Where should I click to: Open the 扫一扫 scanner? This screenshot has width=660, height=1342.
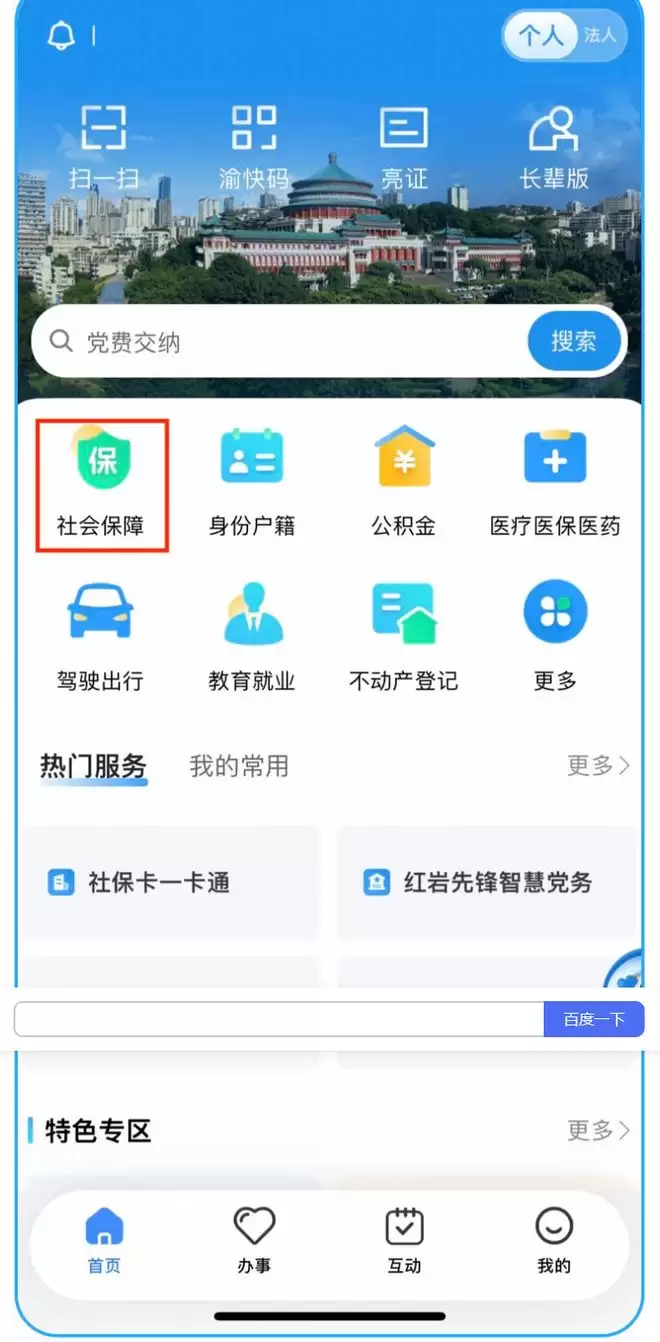(x=104, y=147)
